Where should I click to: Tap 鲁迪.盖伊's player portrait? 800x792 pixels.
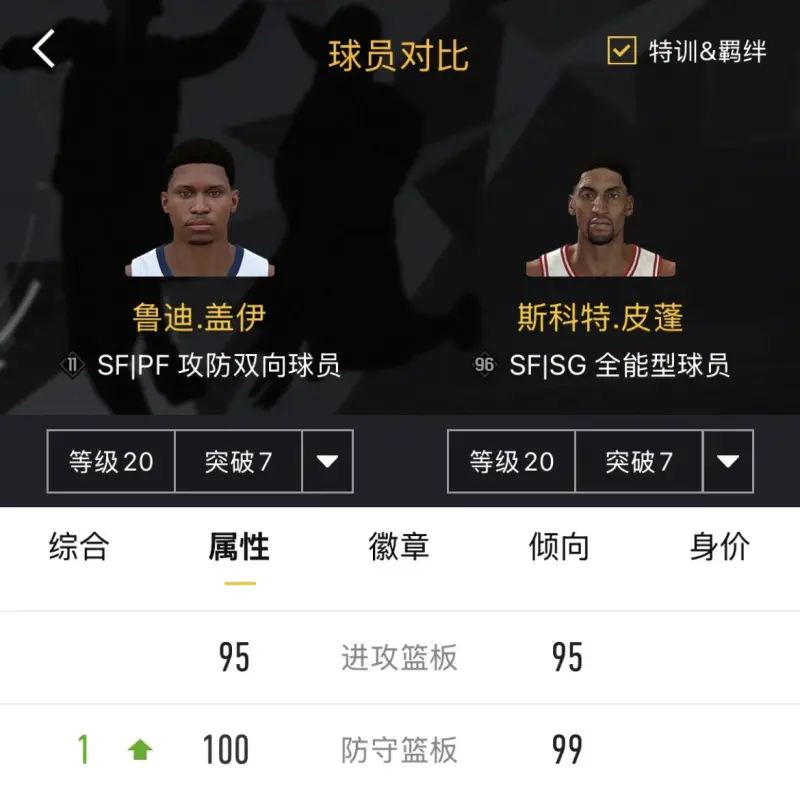199,211
